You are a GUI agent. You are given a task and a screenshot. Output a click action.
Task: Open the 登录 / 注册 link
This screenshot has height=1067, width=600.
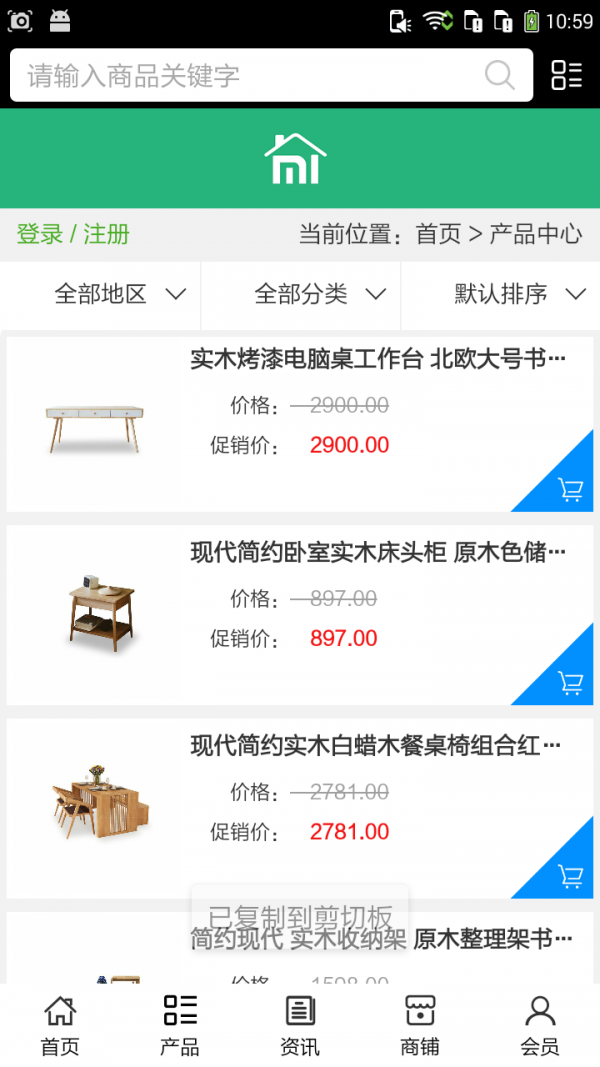(x=73, y=234)
